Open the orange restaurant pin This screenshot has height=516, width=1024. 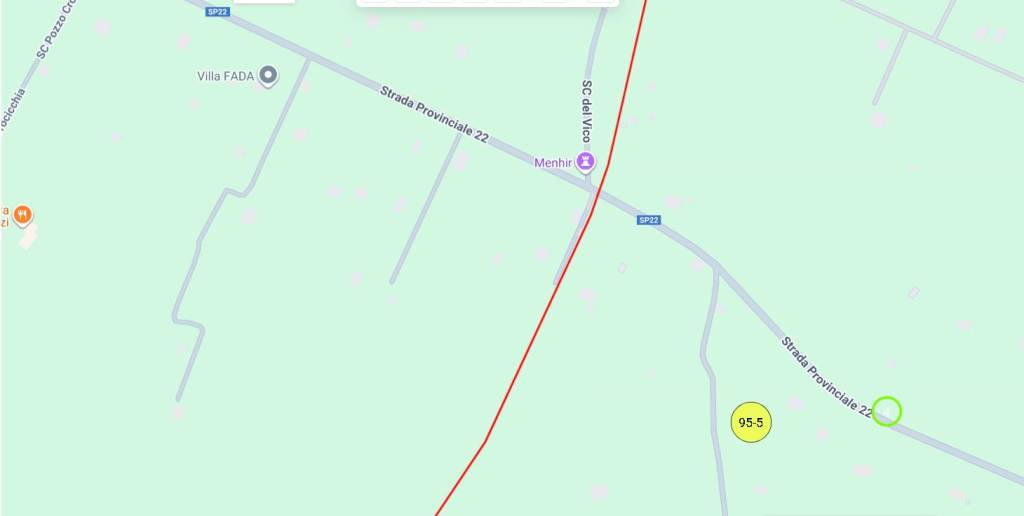(x=23, y=214)
